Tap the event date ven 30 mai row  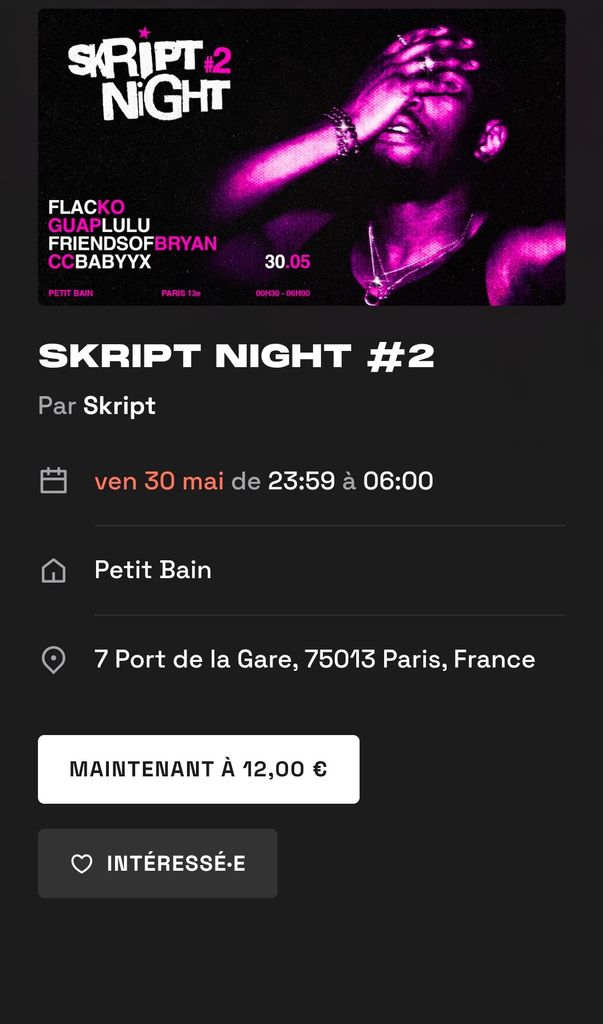(x=264, y=481)
